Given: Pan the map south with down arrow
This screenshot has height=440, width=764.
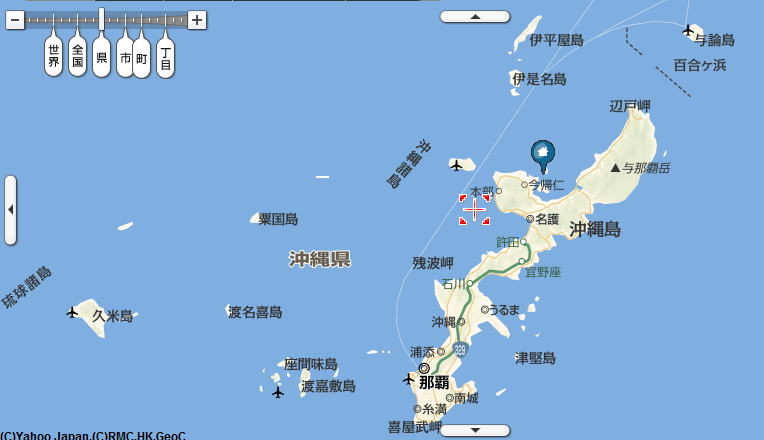Looking at the screenshot, I should coord(475,430).
